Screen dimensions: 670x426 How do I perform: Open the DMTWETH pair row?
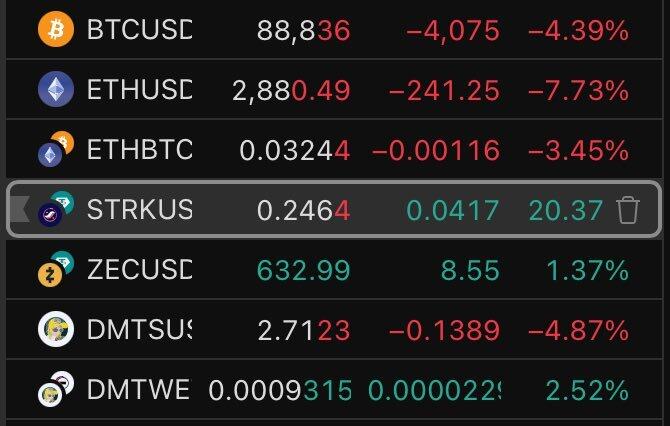pos(138,389)
